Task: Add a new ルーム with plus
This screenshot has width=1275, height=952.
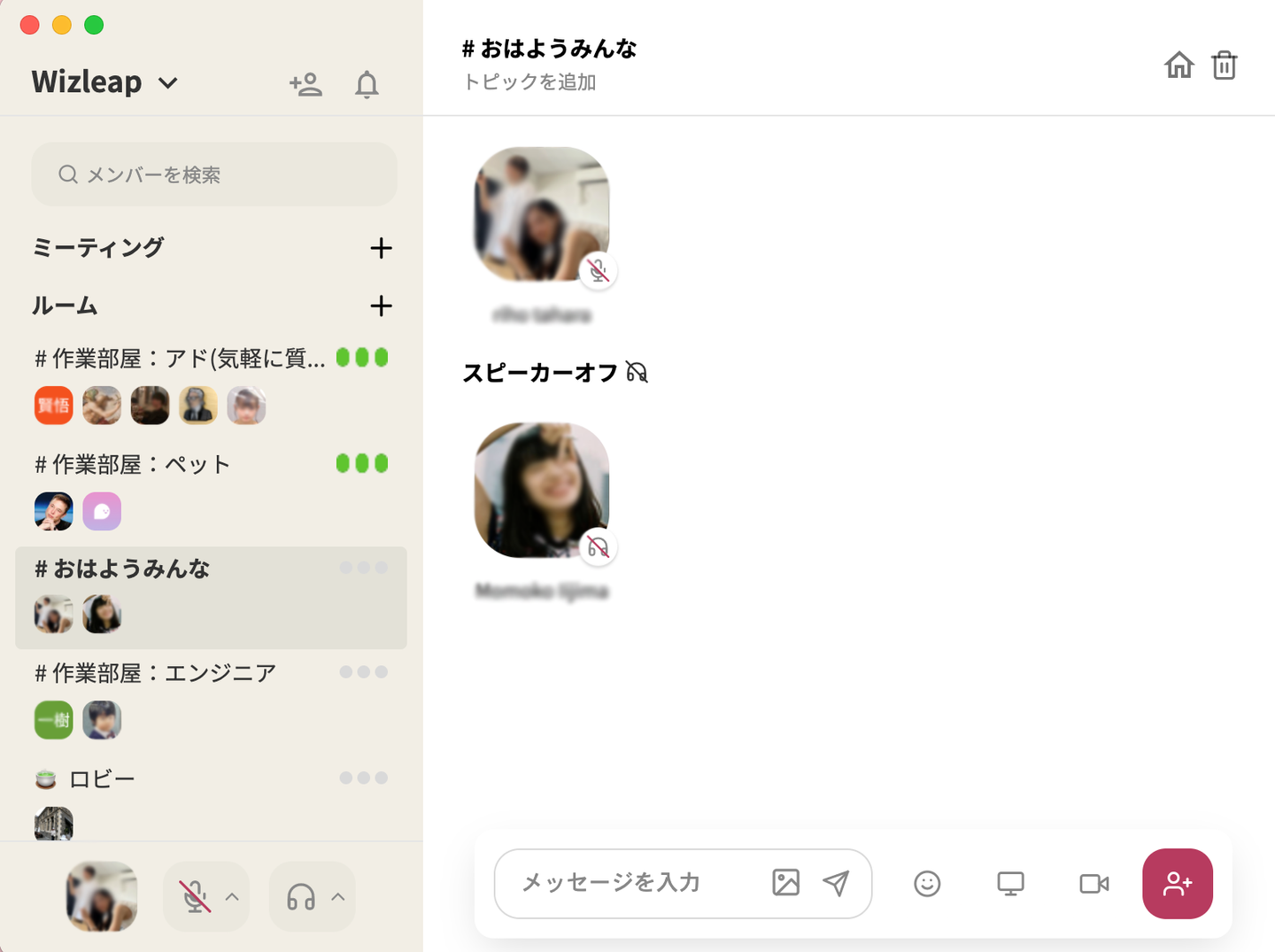Action: point(381,306)
